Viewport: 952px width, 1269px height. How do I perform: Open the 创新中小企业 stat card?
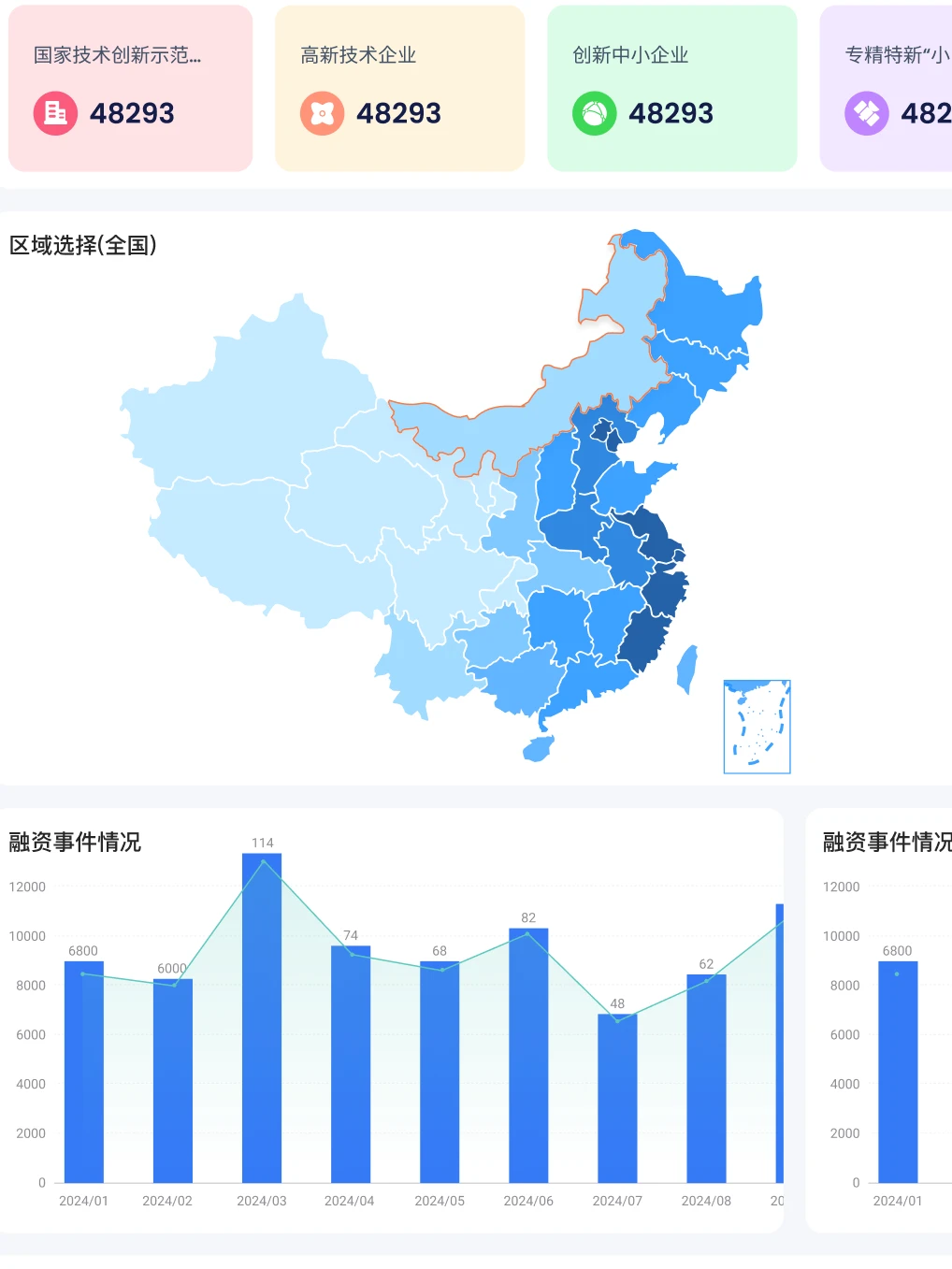click(x=671, y=89)
